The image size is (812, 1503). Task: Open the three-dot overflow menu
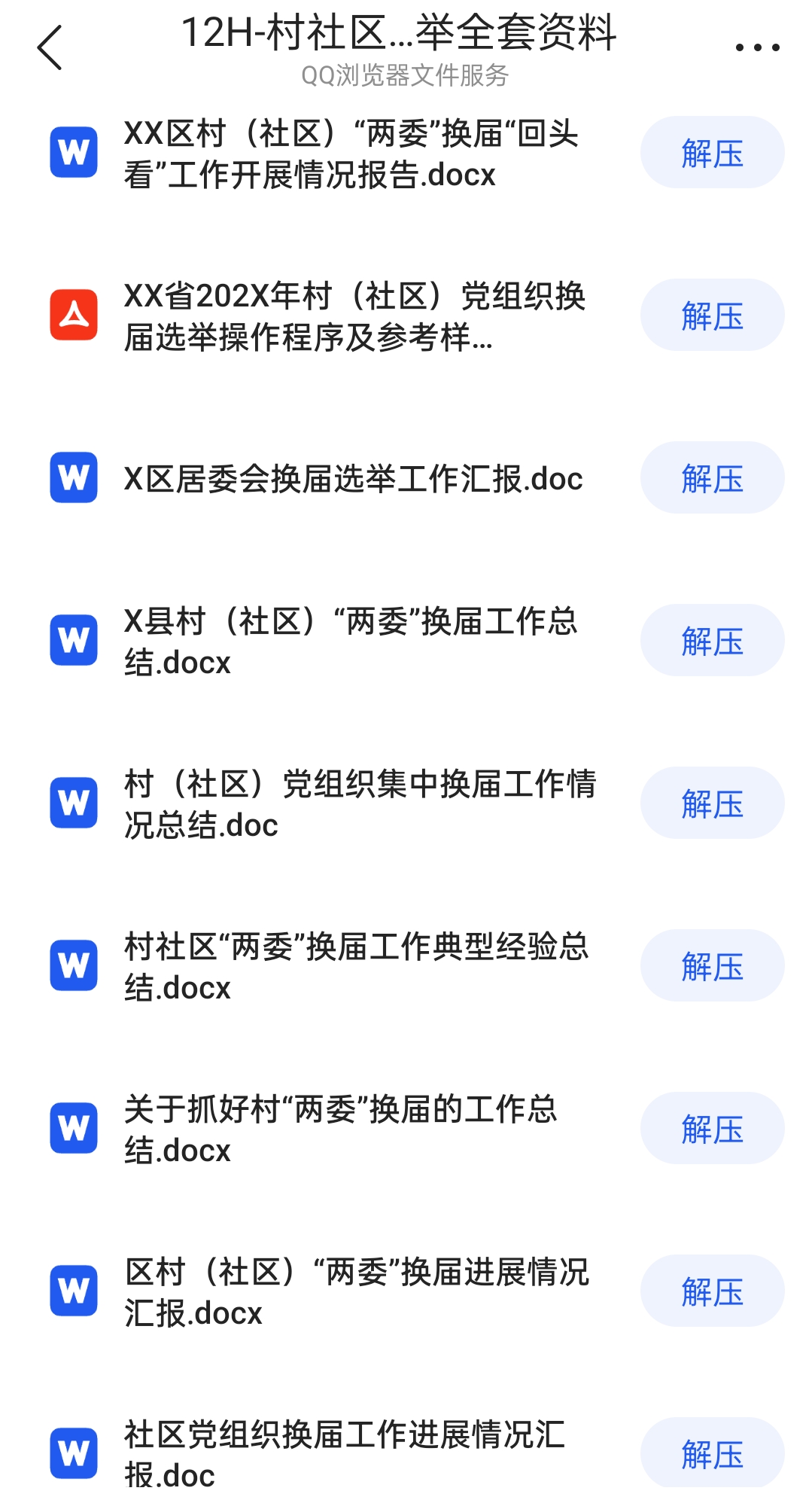pyautogui.click(x=757, y=48)
